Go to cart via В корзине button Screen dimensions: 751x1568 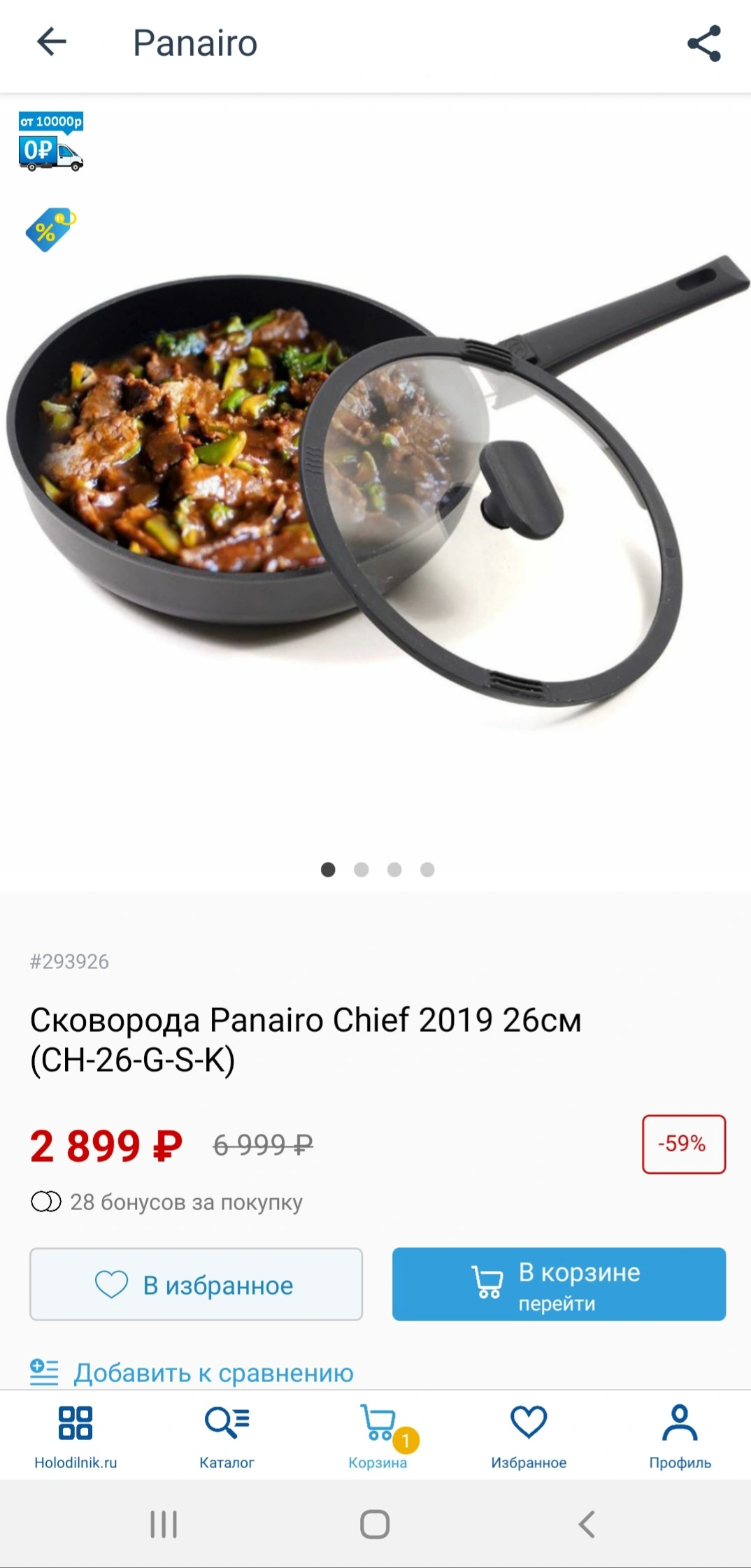(x=559, y=1284)
